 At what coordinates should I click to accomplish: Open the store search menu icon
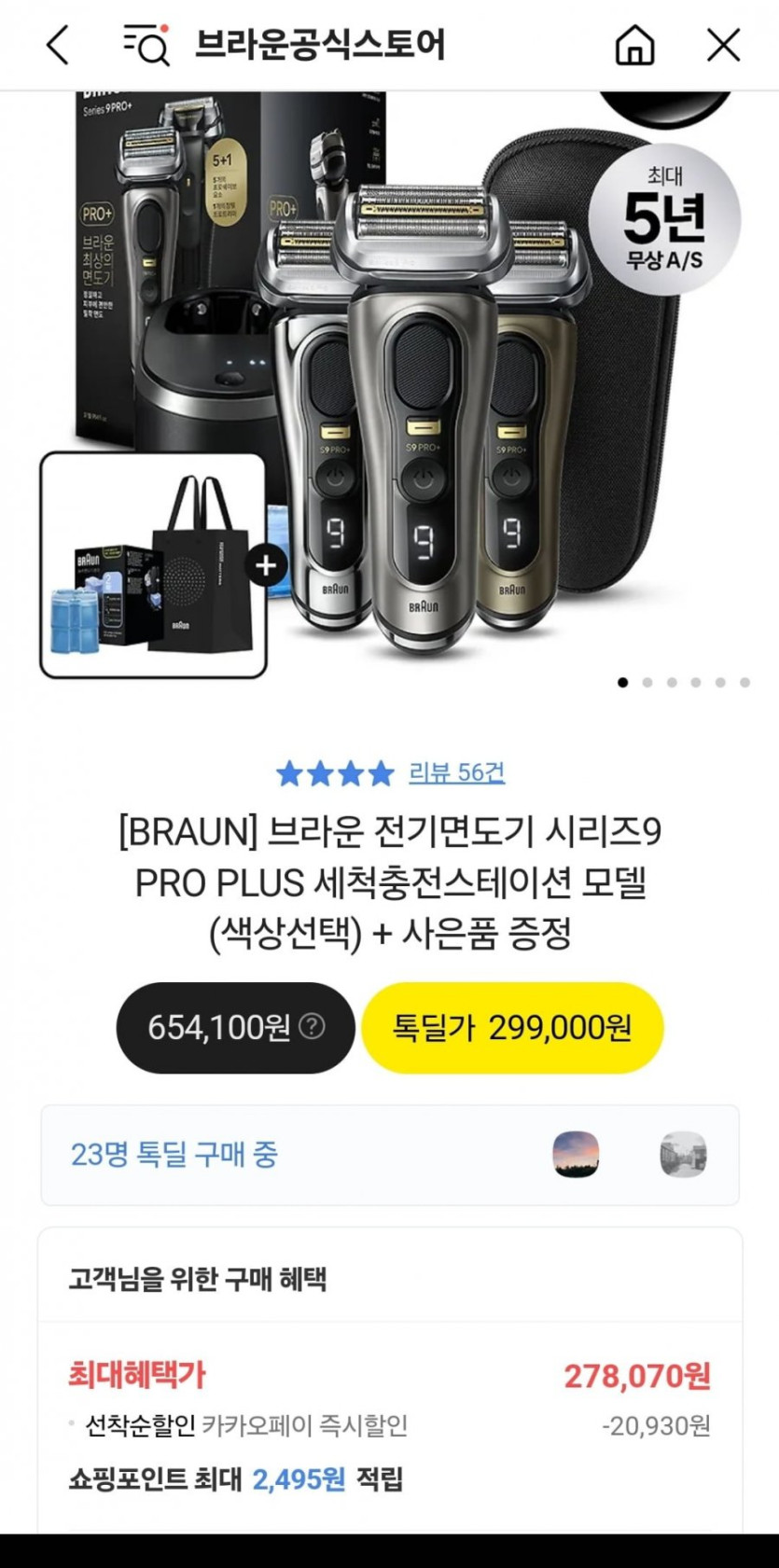point(146,45)
